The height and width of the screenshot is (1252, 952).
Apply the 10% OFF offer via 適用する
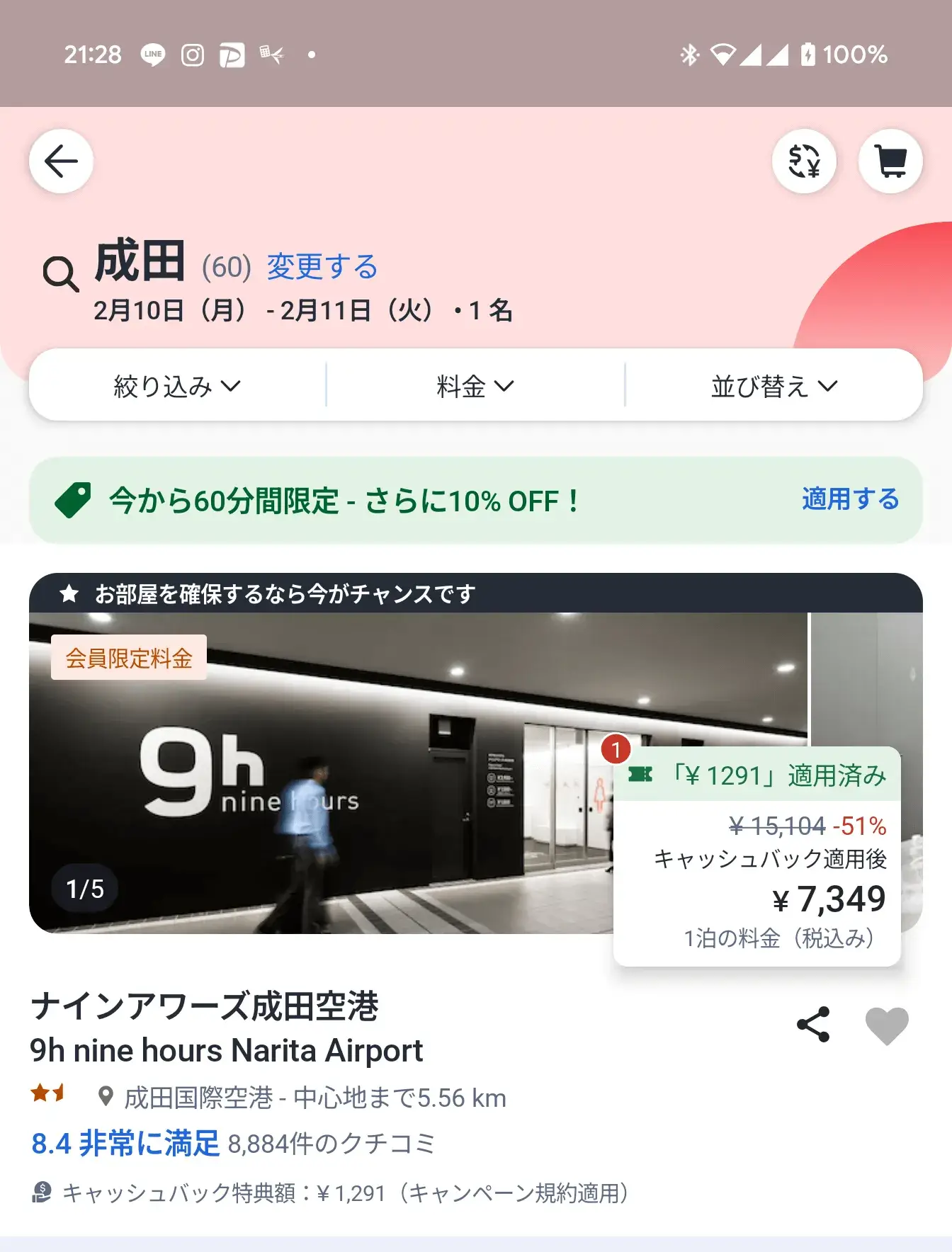click(x=849, y=500)
